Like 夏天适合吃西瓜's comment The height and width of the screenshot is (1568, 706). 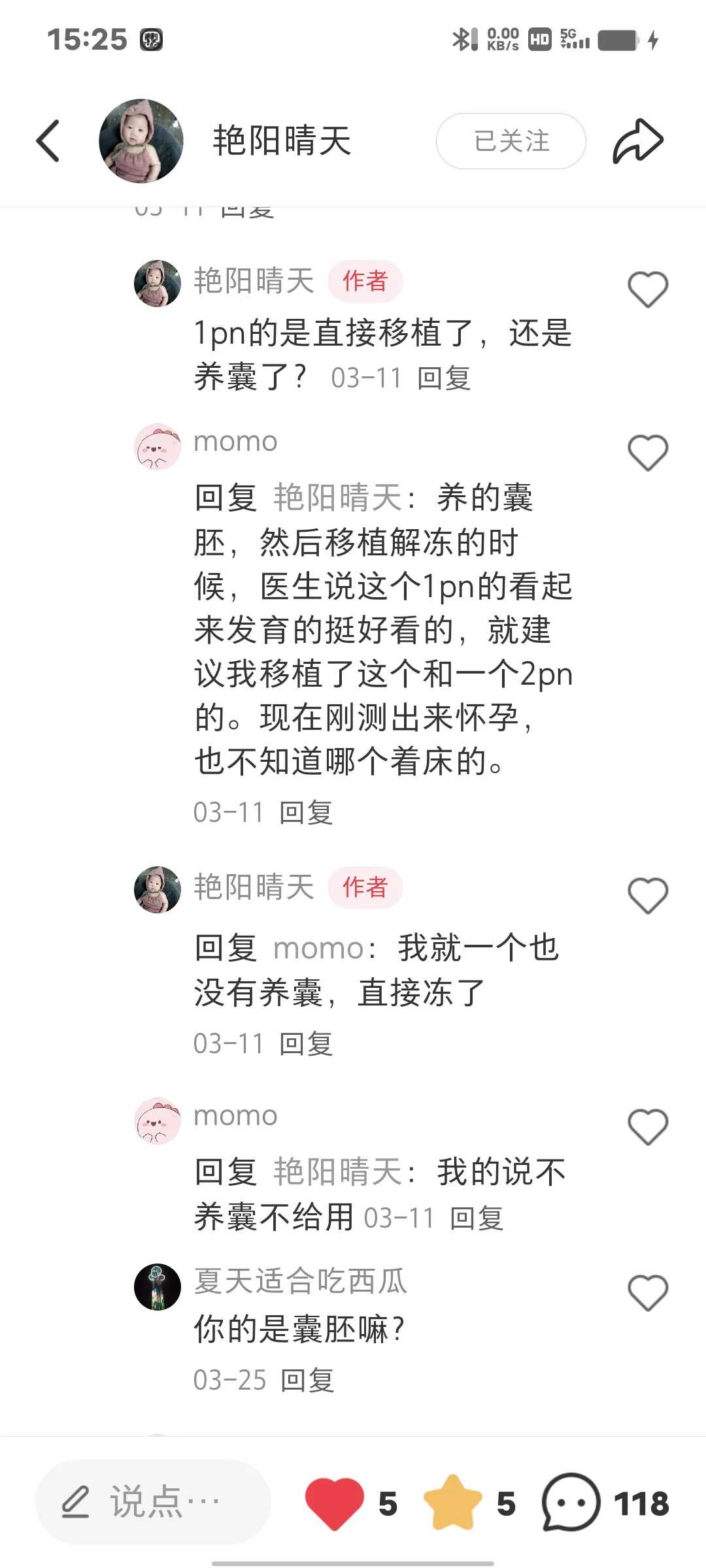[648, 1292]
